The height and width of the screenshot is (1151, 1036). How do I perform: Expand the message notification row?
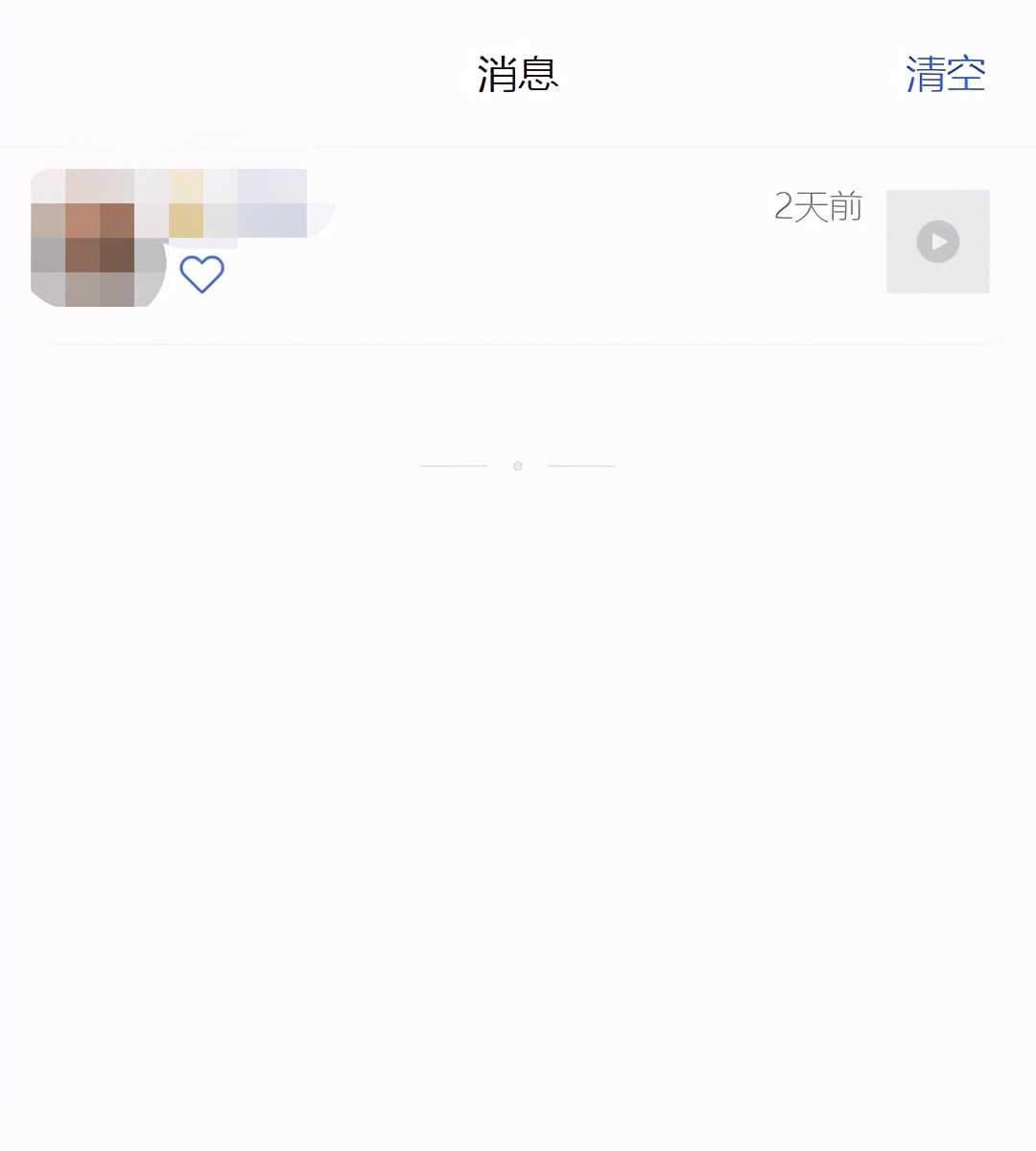pyautogui.click(x=518, y=240)
